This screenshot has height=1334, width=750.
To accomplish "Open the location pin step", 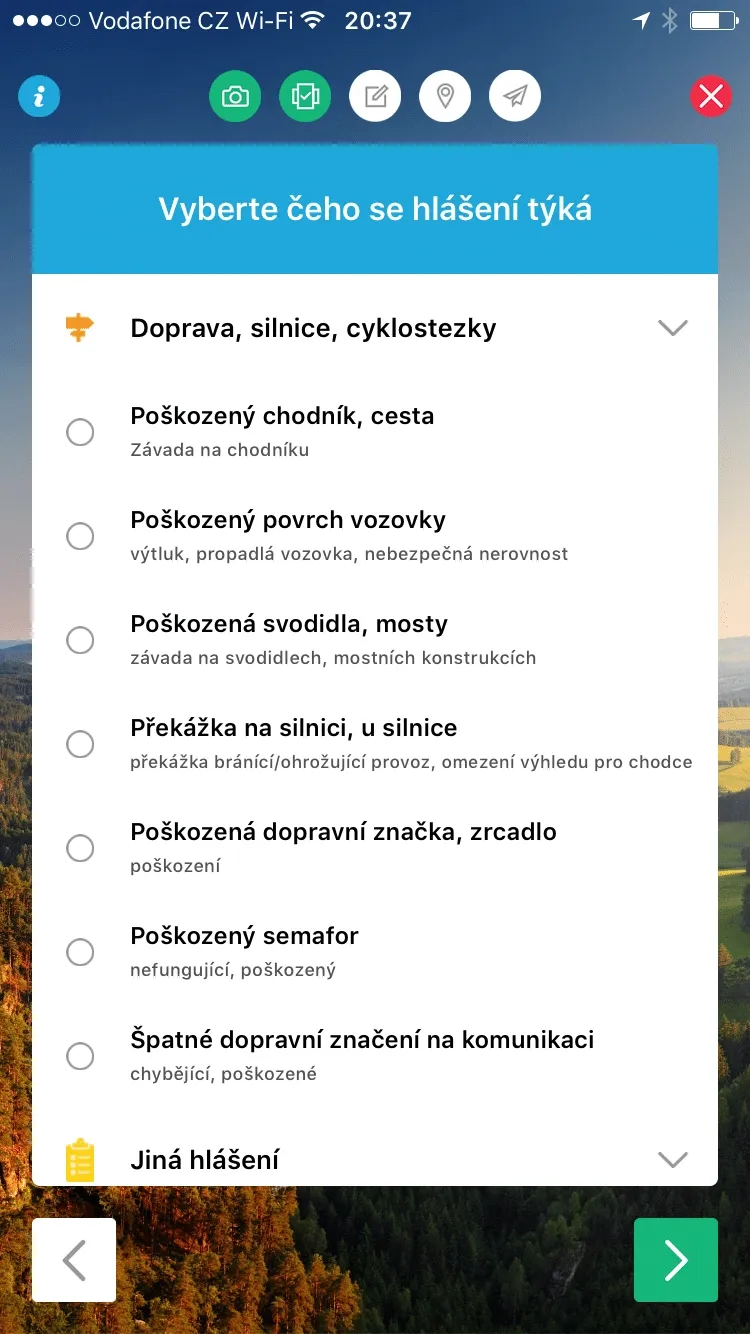I will click(445, 97).
